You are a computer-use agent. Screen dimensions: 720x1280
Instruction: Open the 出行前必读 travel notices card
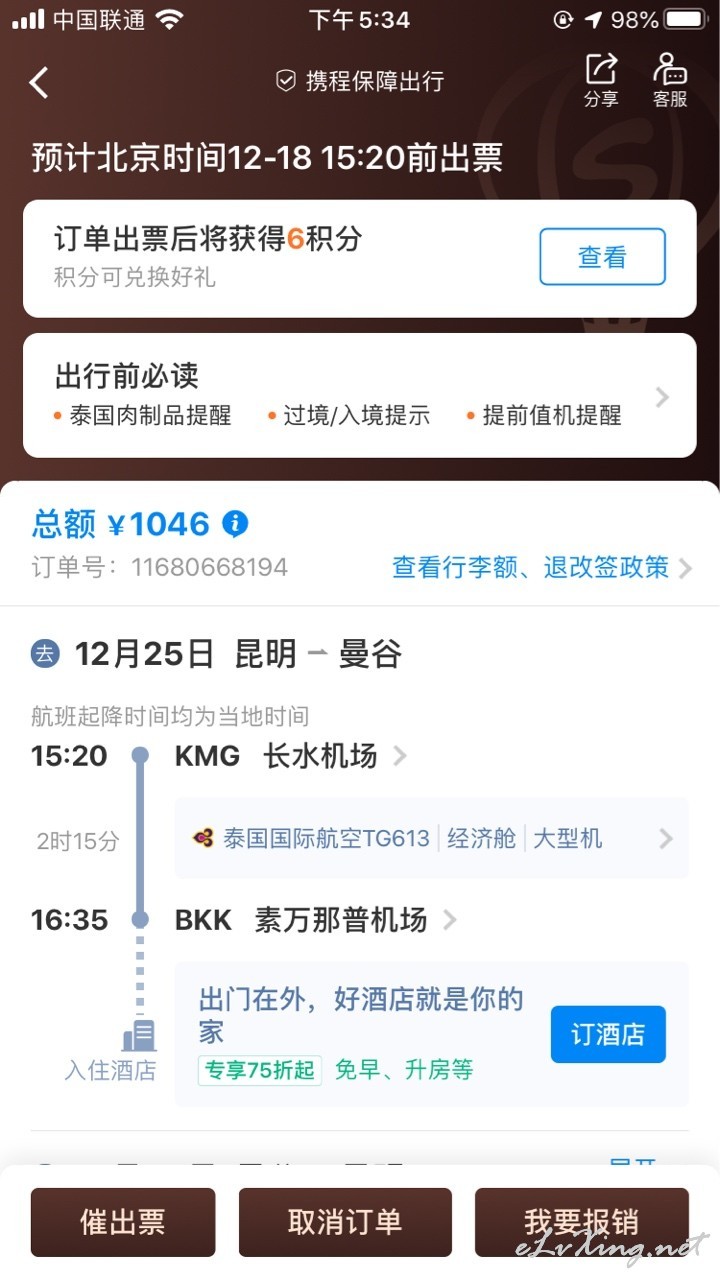tap(360, 395)
